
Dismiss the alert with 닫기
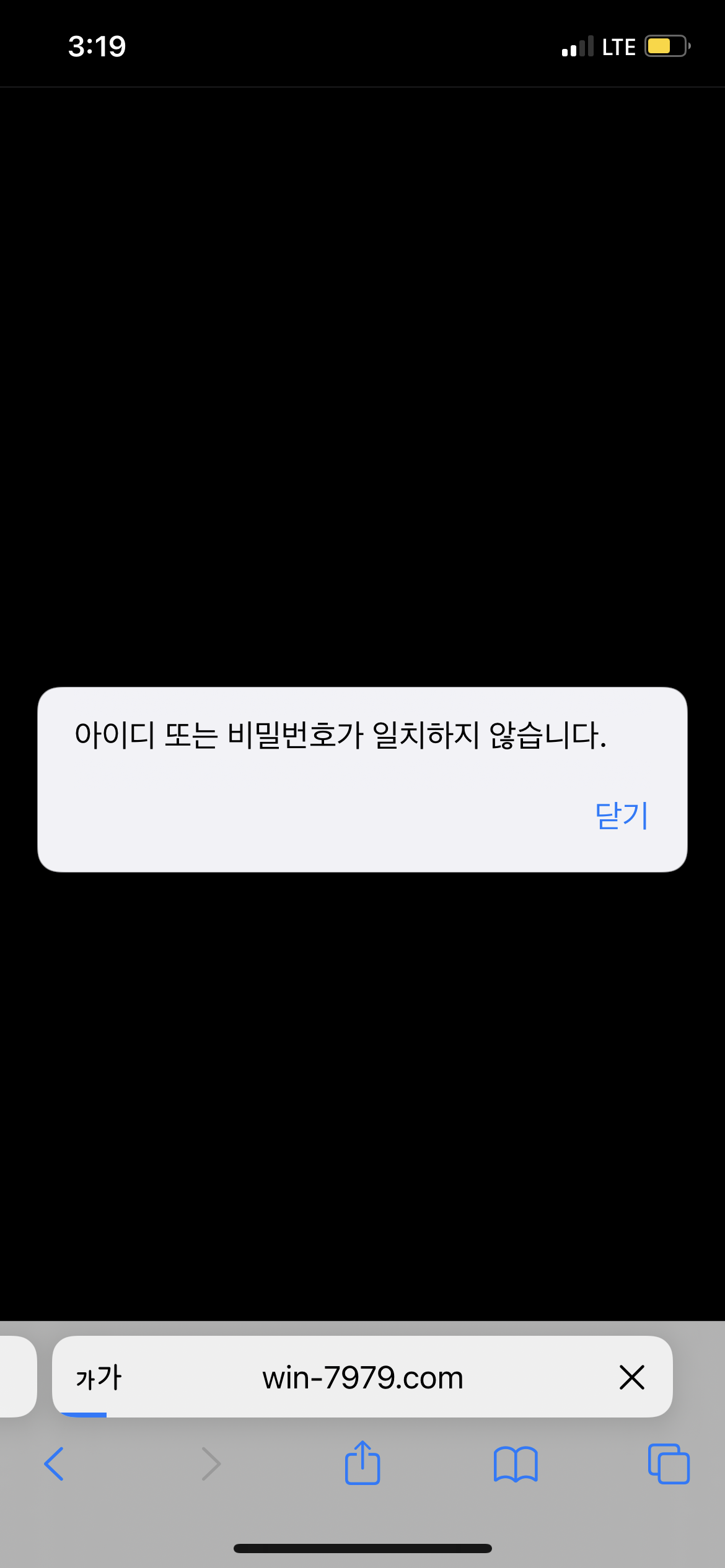pos(622,816)
